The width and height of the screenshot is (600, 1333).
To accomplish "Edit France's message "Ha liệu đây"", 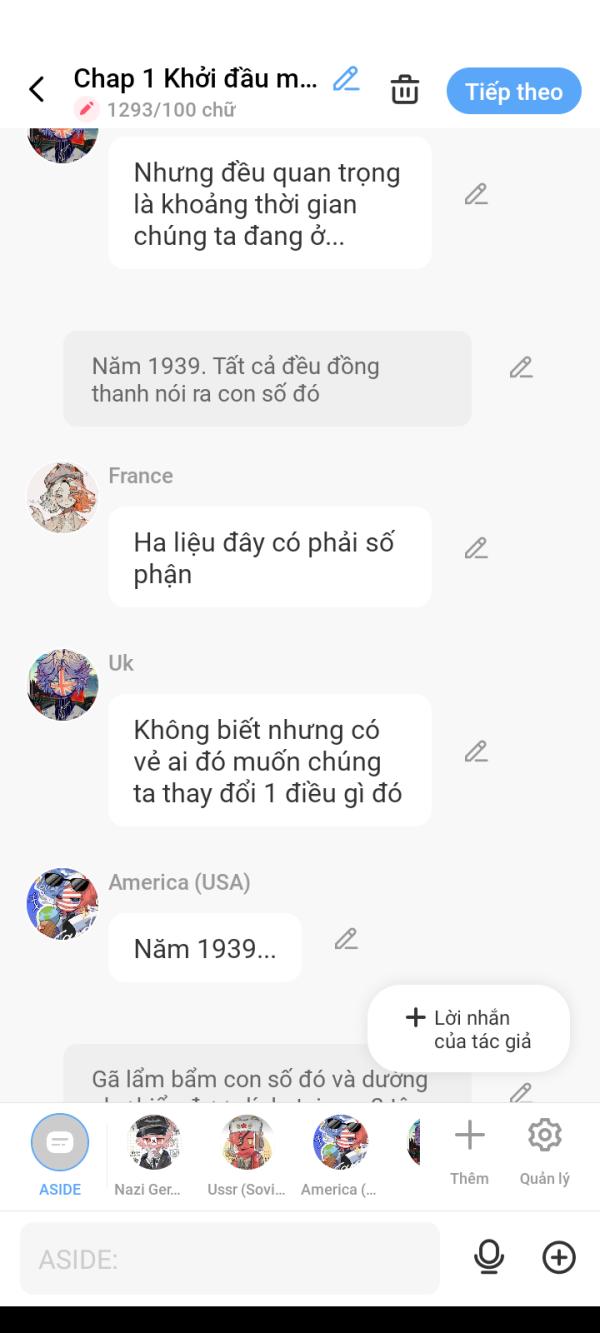I will pos(476,548).
